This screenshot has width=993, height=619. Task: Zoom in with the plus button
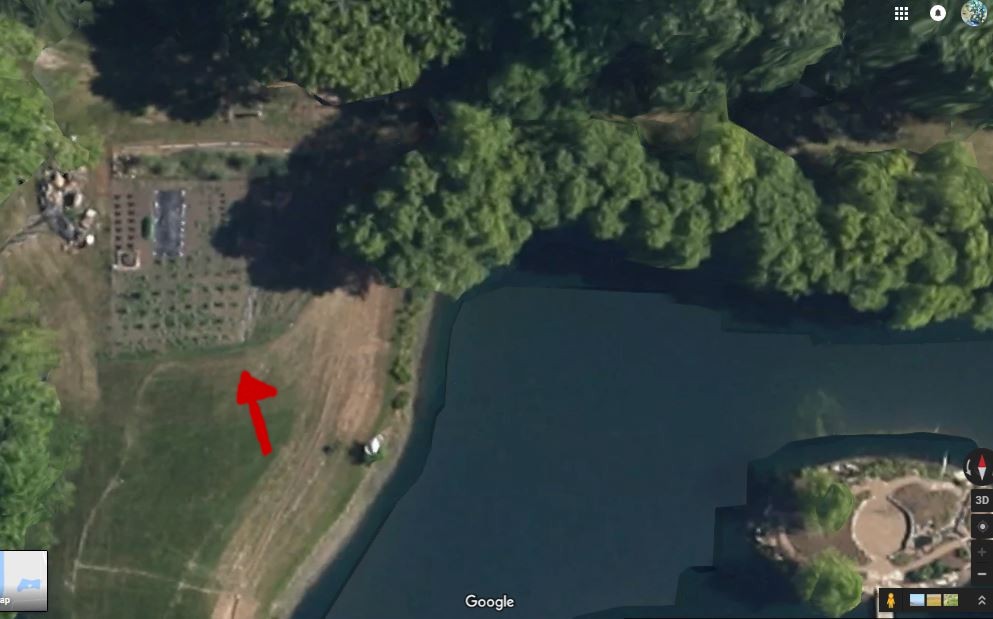(x=981, y=551)
